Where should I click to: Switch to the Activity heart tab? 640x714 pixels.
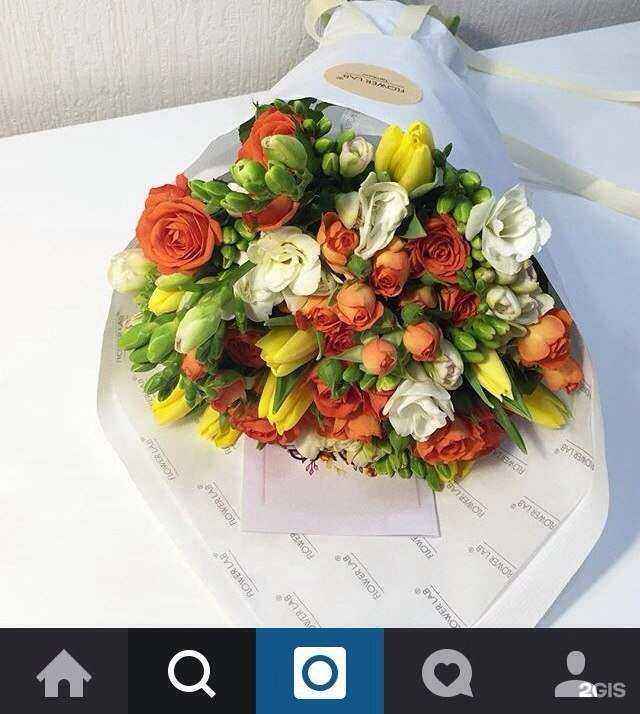tap(446, 673)
